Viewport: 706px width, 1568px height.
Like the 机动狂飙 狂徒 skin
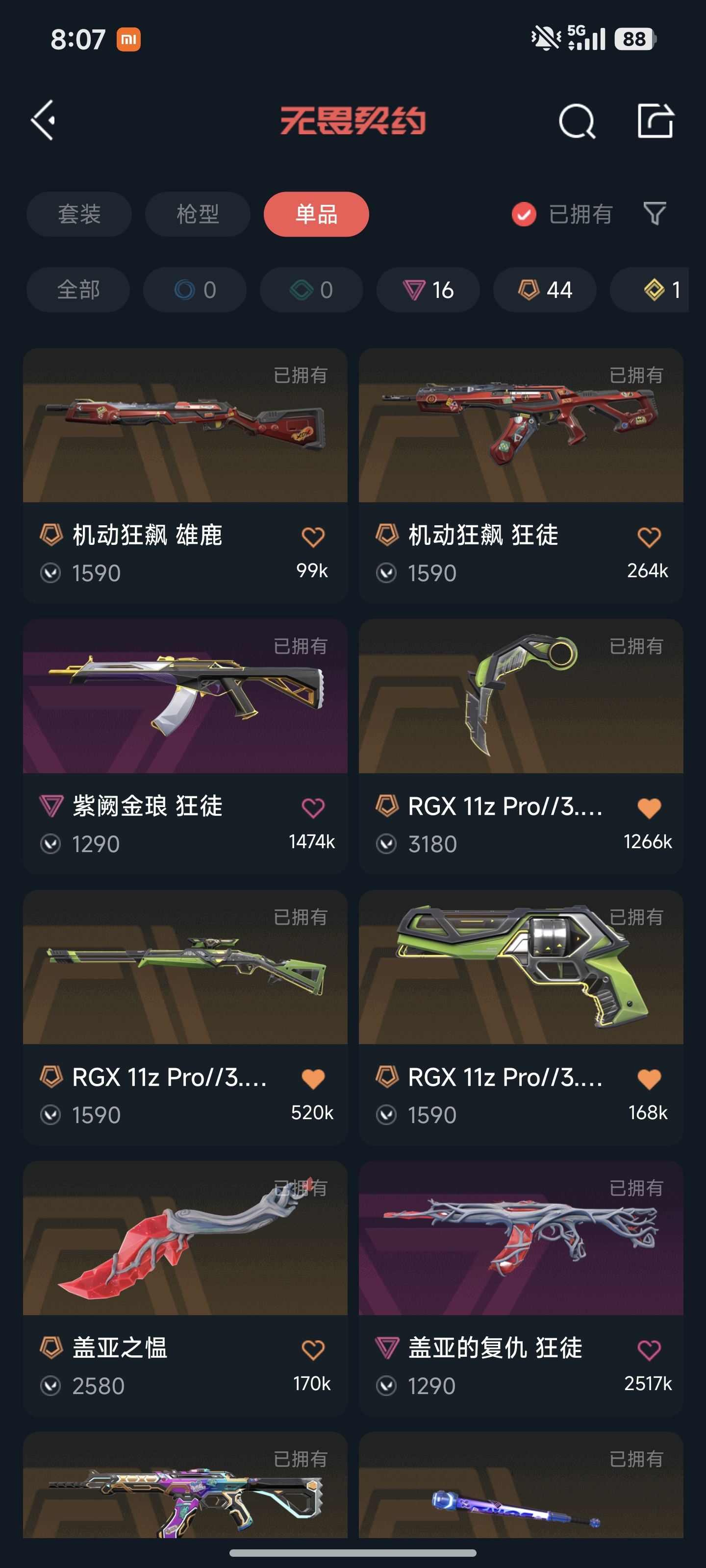pos(649,537)
